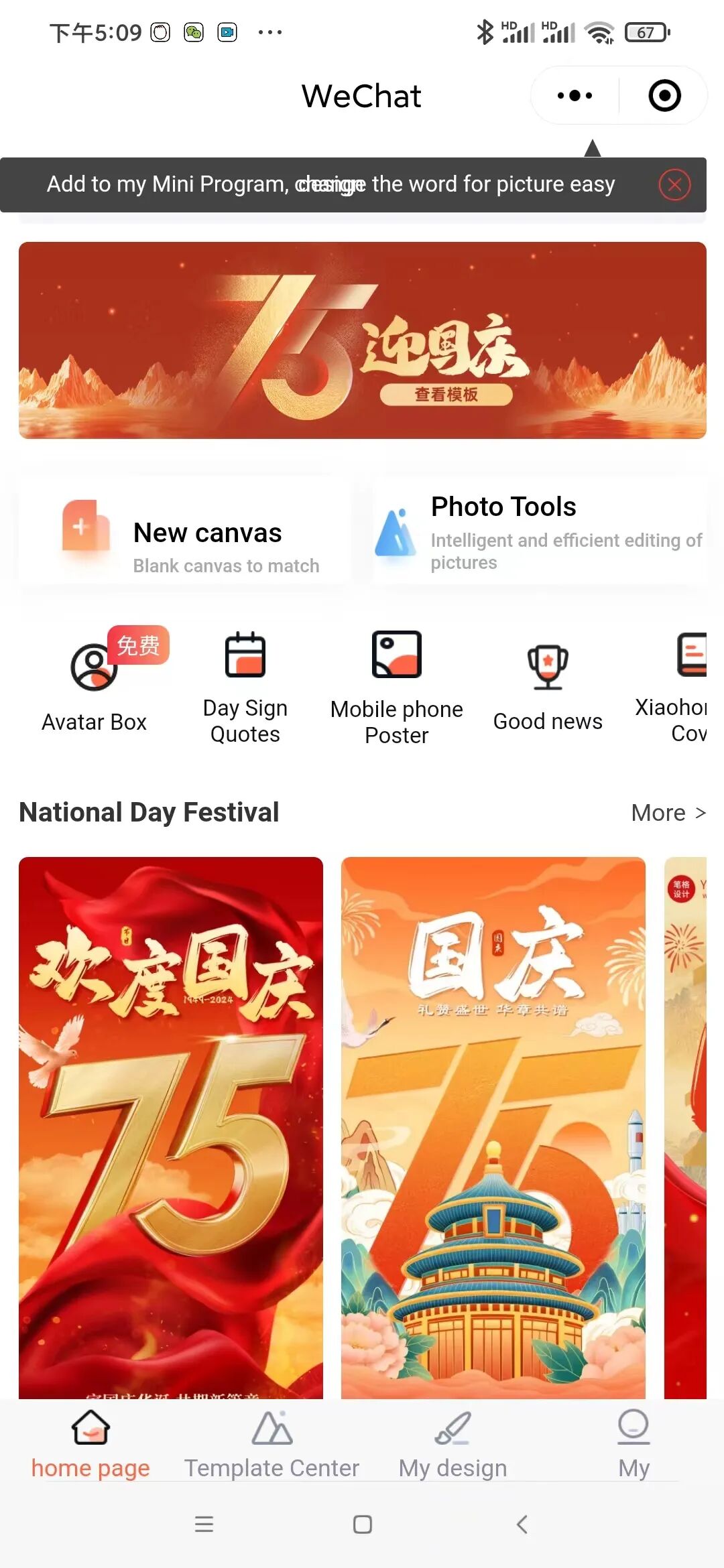Viewport: 724px width, 1568px height.
Task: Open the Temple of Heaven National Day template
Action: (493, 1126)
